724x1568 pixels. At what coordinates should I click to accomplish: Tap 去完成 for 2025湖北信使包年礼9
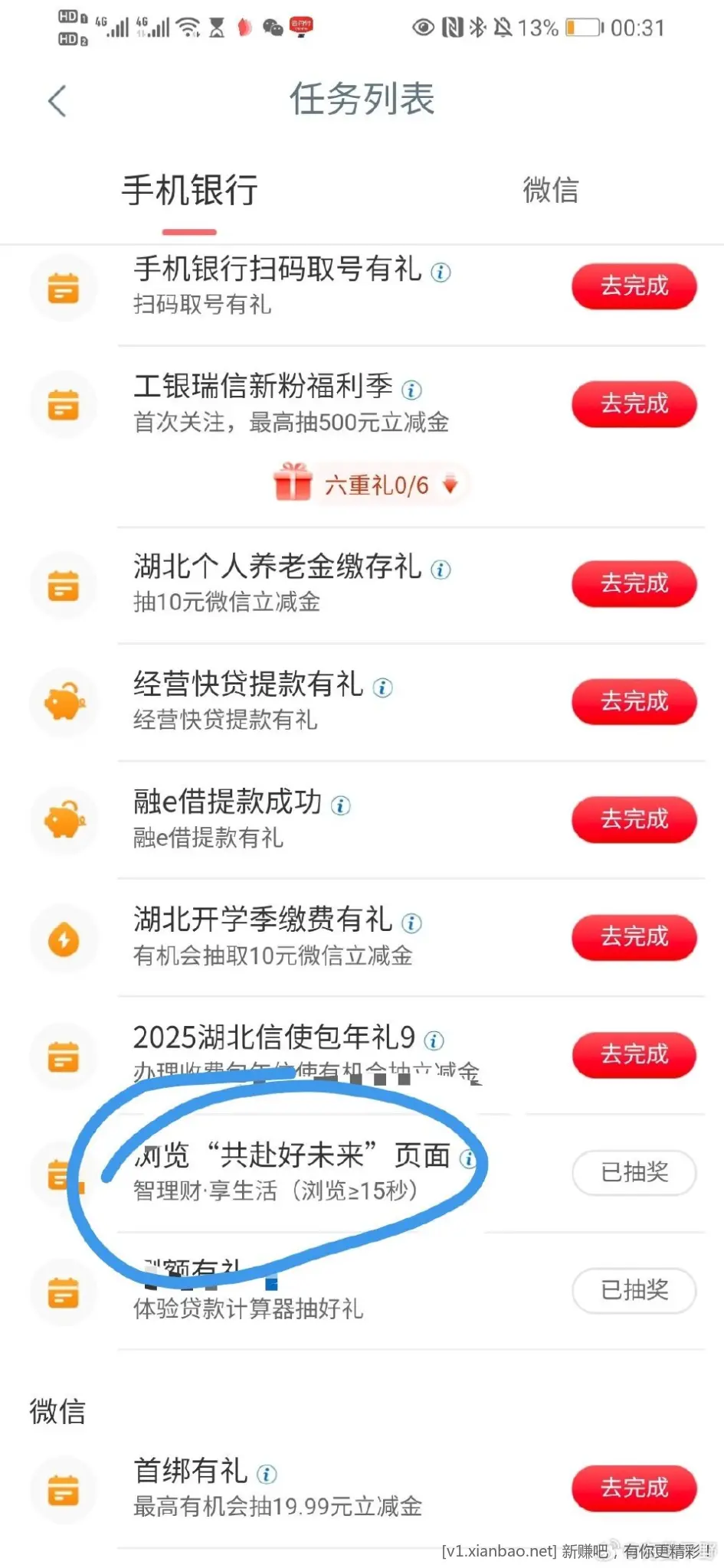click(x=634, y=1054)
